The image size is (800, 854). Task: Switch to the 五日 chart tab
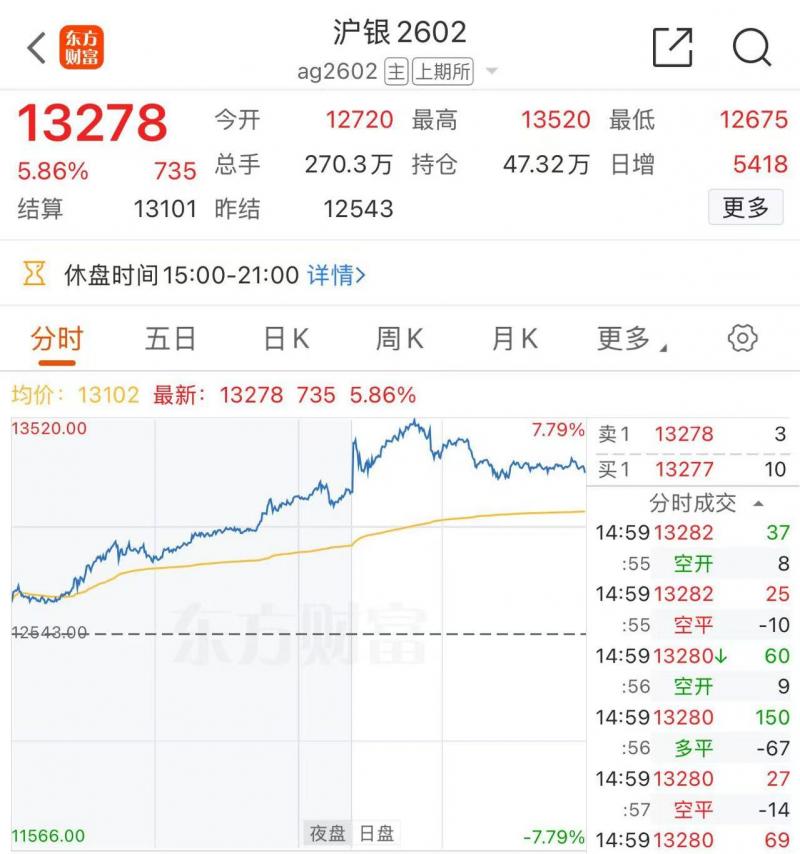click(170, 339)
